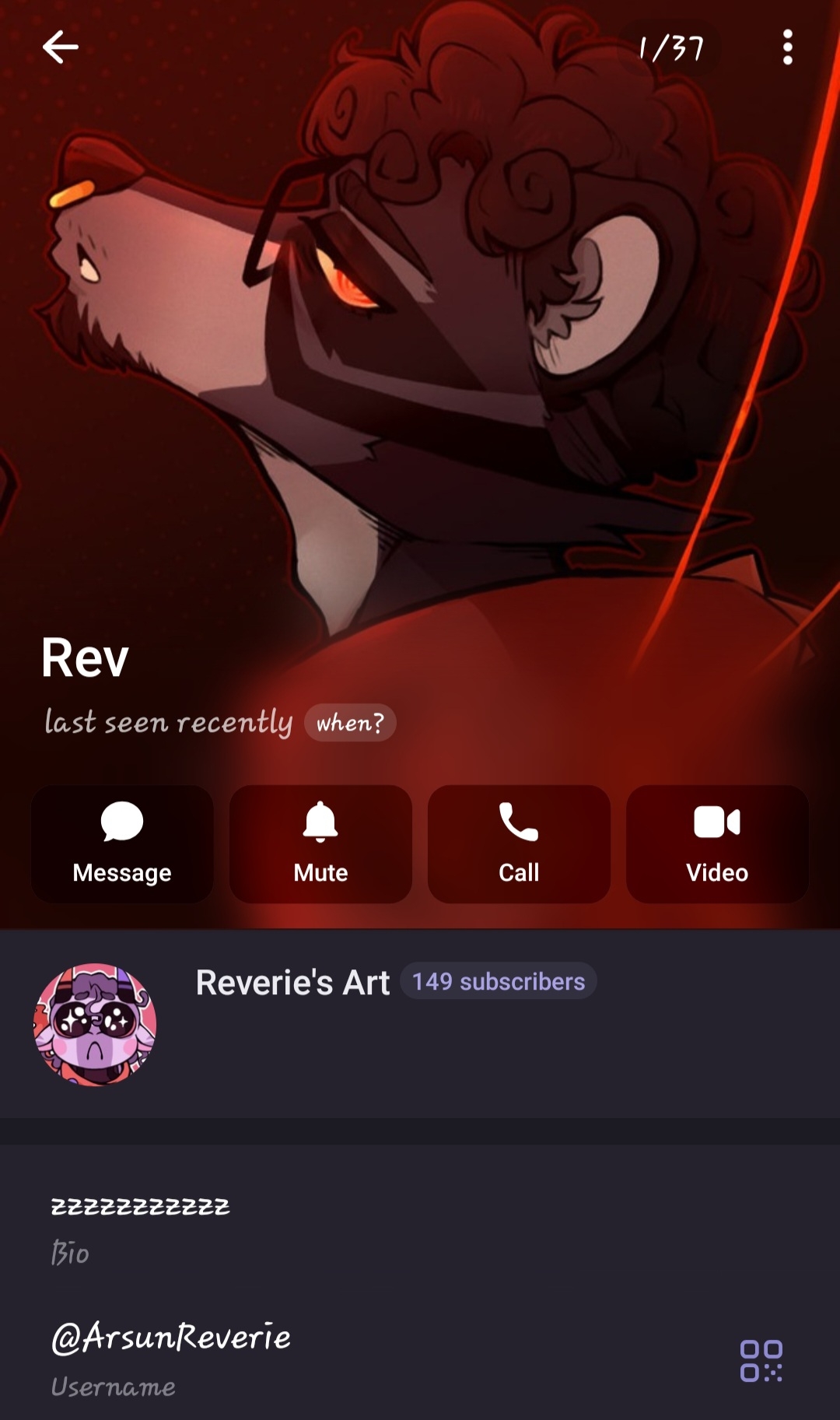The height and width of the screenshot is (1420, 840).
Task: Start a voice call with Rev
Action: pos(519,843)
